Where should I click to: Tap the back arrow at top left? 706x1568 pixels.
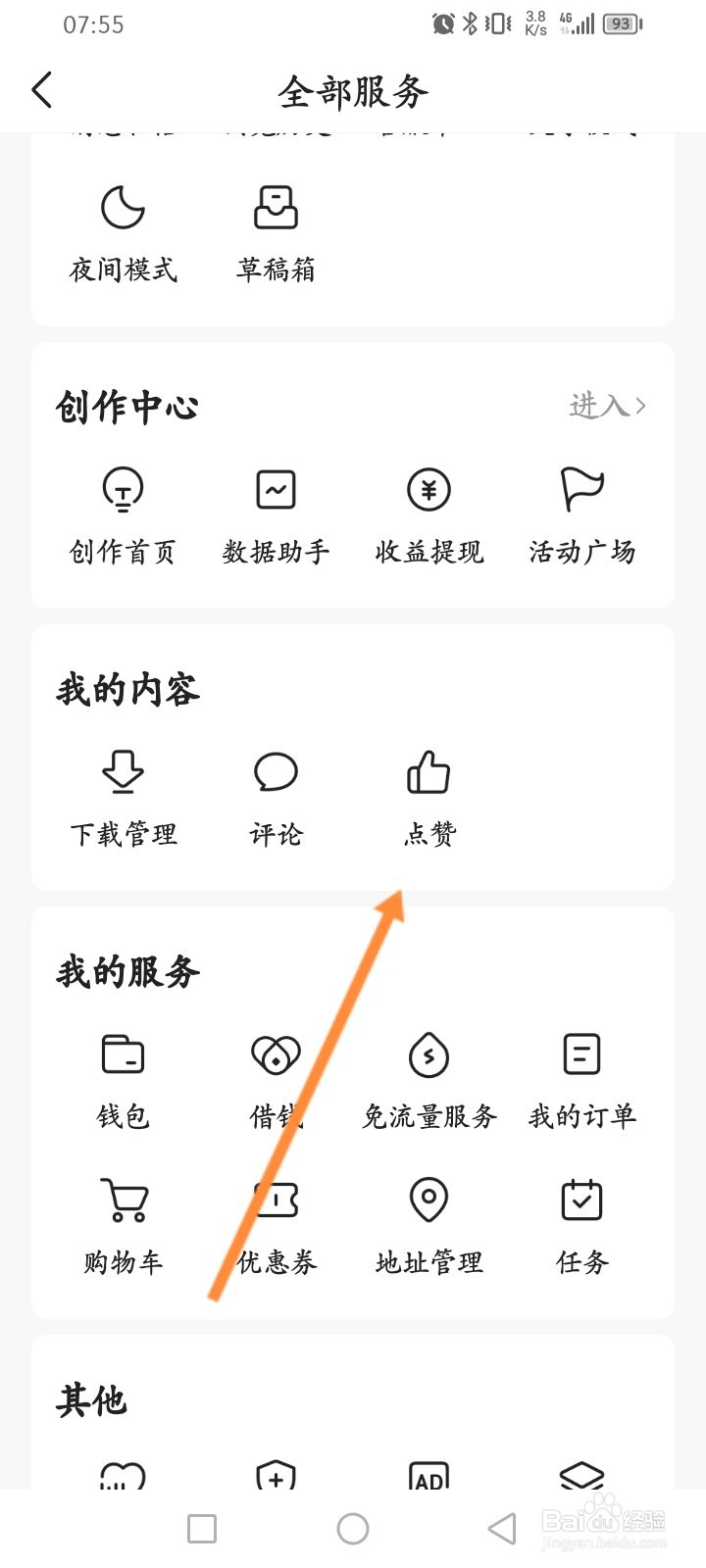coord(41,89)
